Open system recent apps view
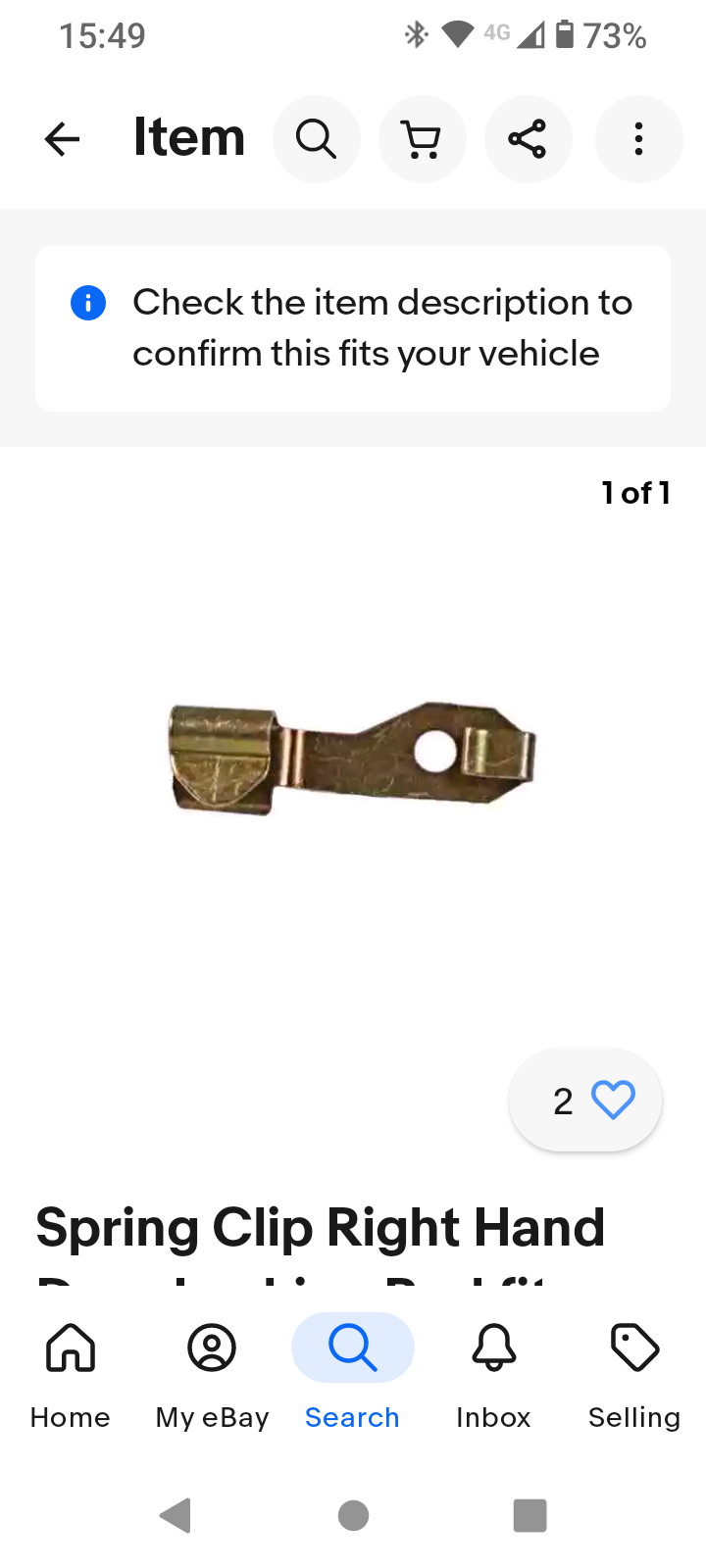Image resolution: width=706 pixels, height=1568 pixels. (529, 1516)
